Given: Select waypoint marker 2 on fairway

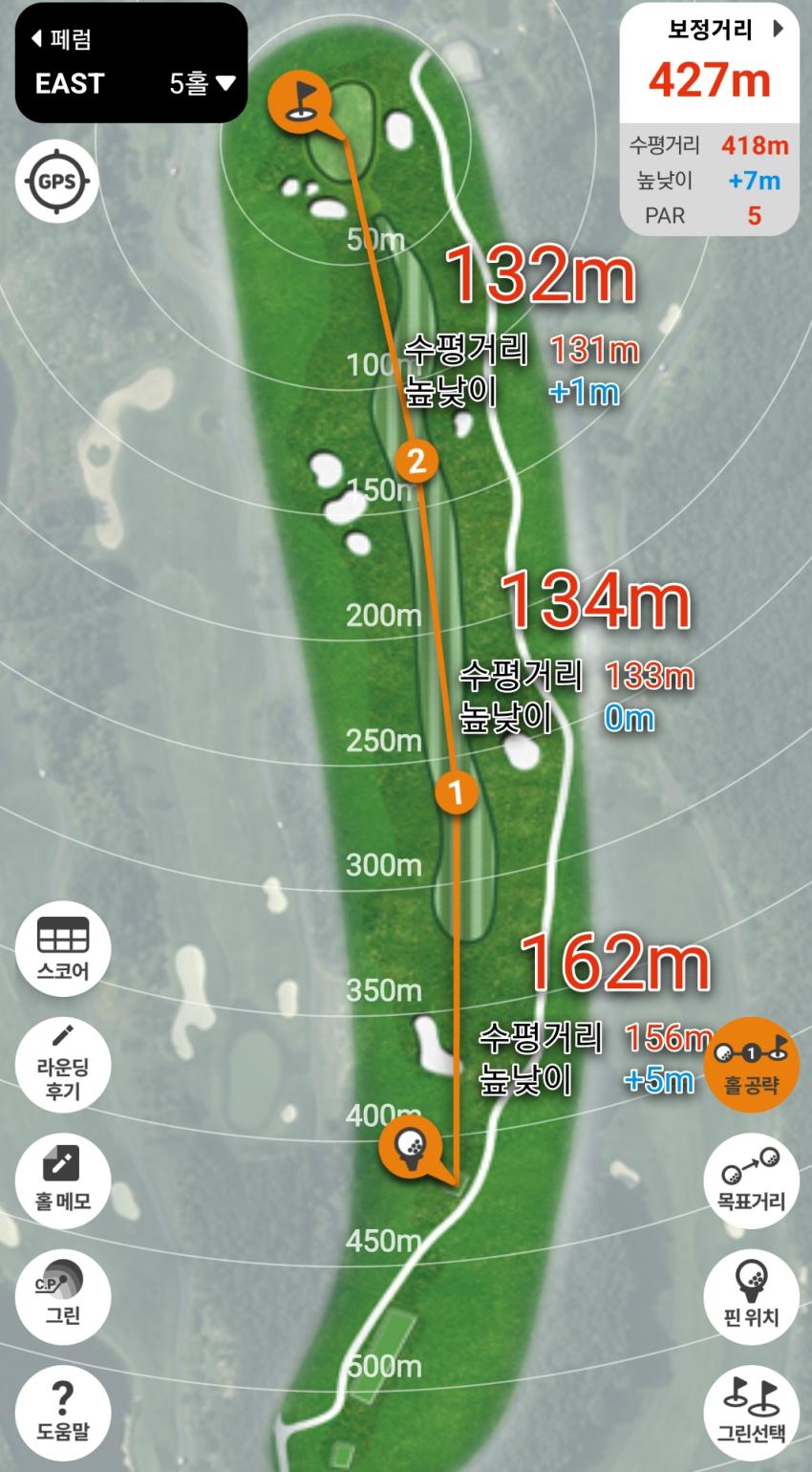Looking at the screenshot, I should point(416,462).
